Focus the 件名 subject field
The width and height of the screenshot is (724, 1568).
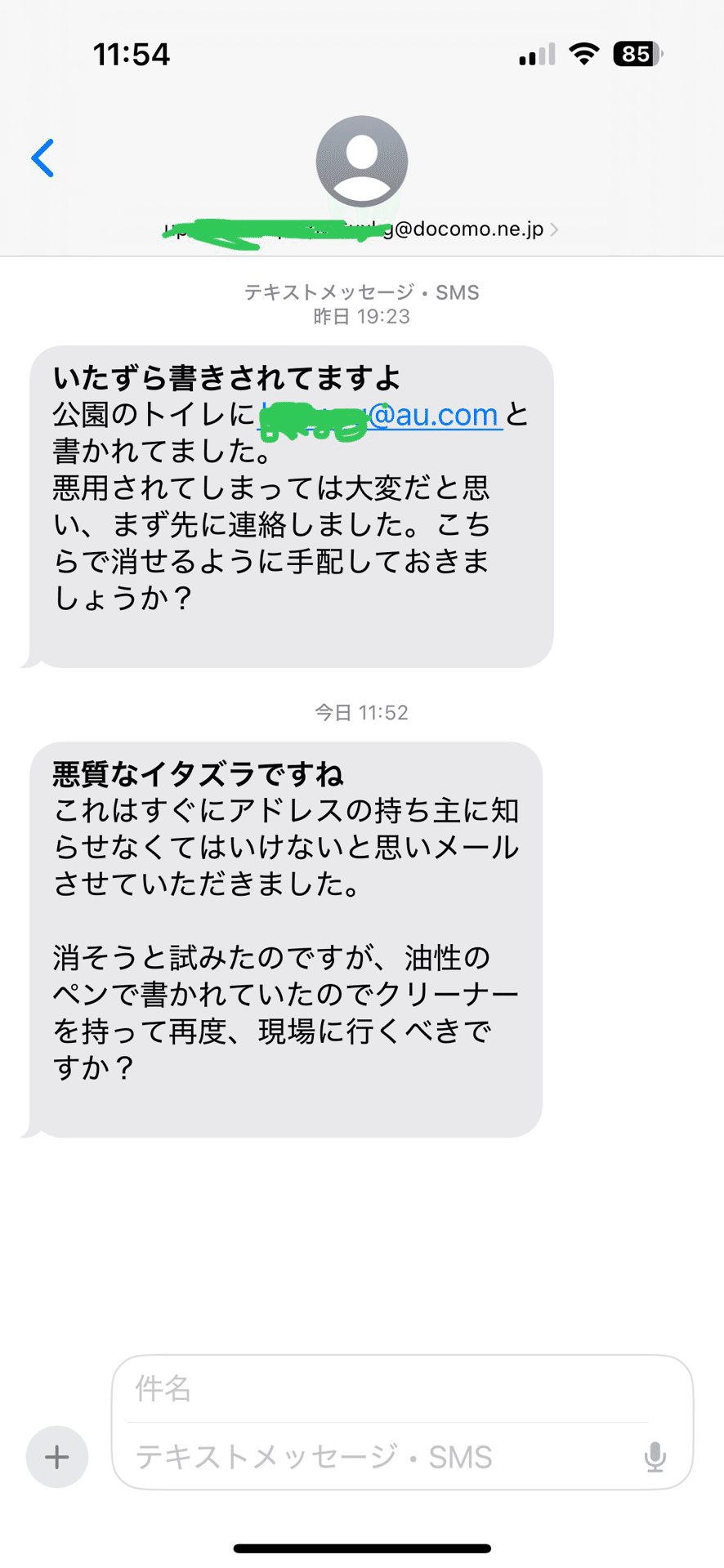[387, 1388]
